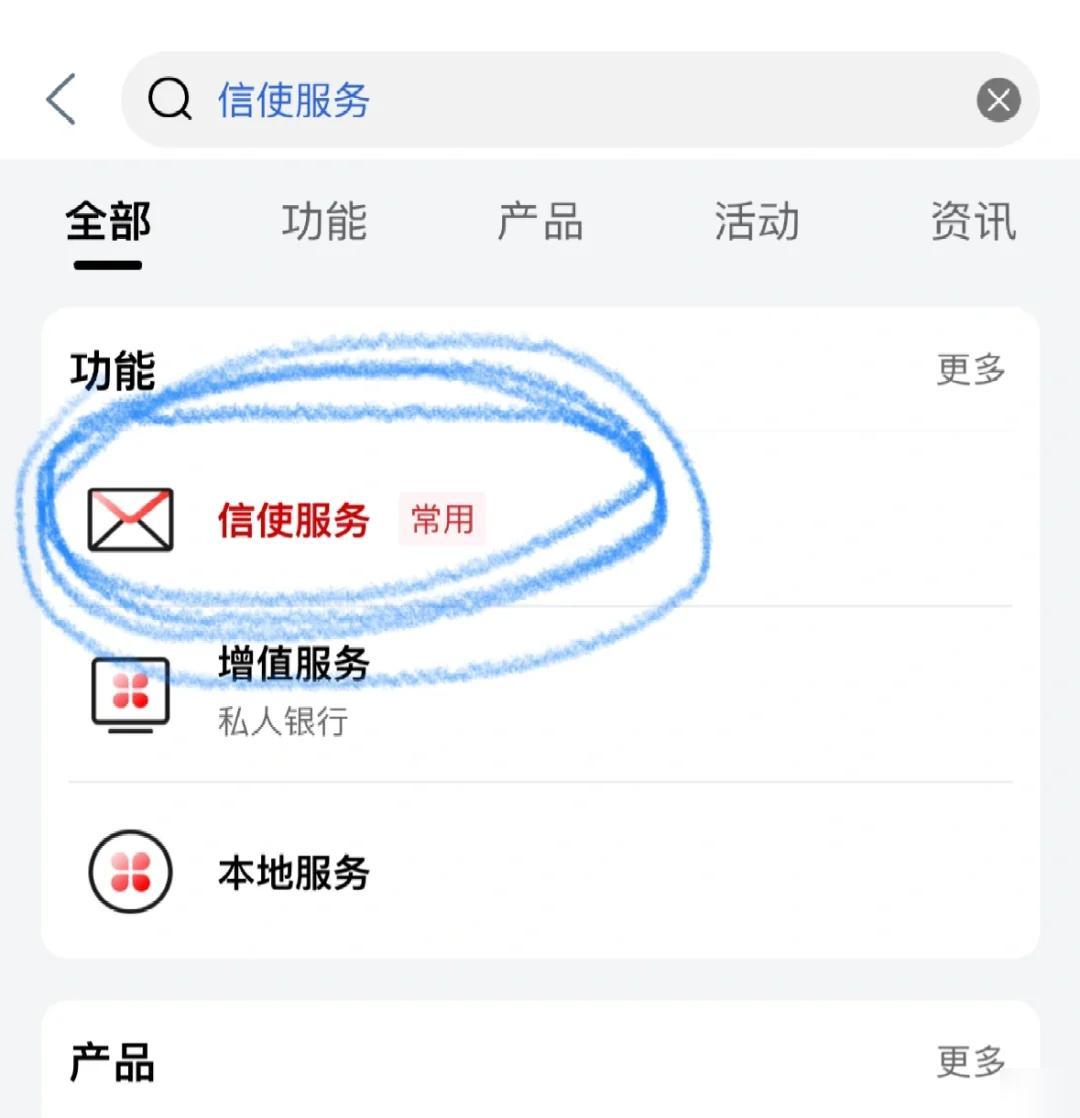Open 更多 in the 产品 section
Screen dimensions: 1080x1118
[x=968, y=1063]
